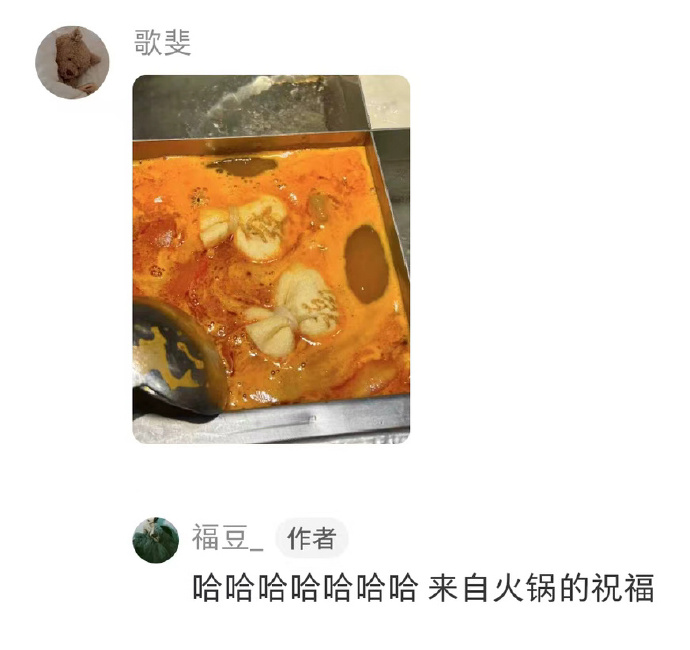View the hotpot photo in the comment
690x650 pixels.
click(x=271, y=259)
